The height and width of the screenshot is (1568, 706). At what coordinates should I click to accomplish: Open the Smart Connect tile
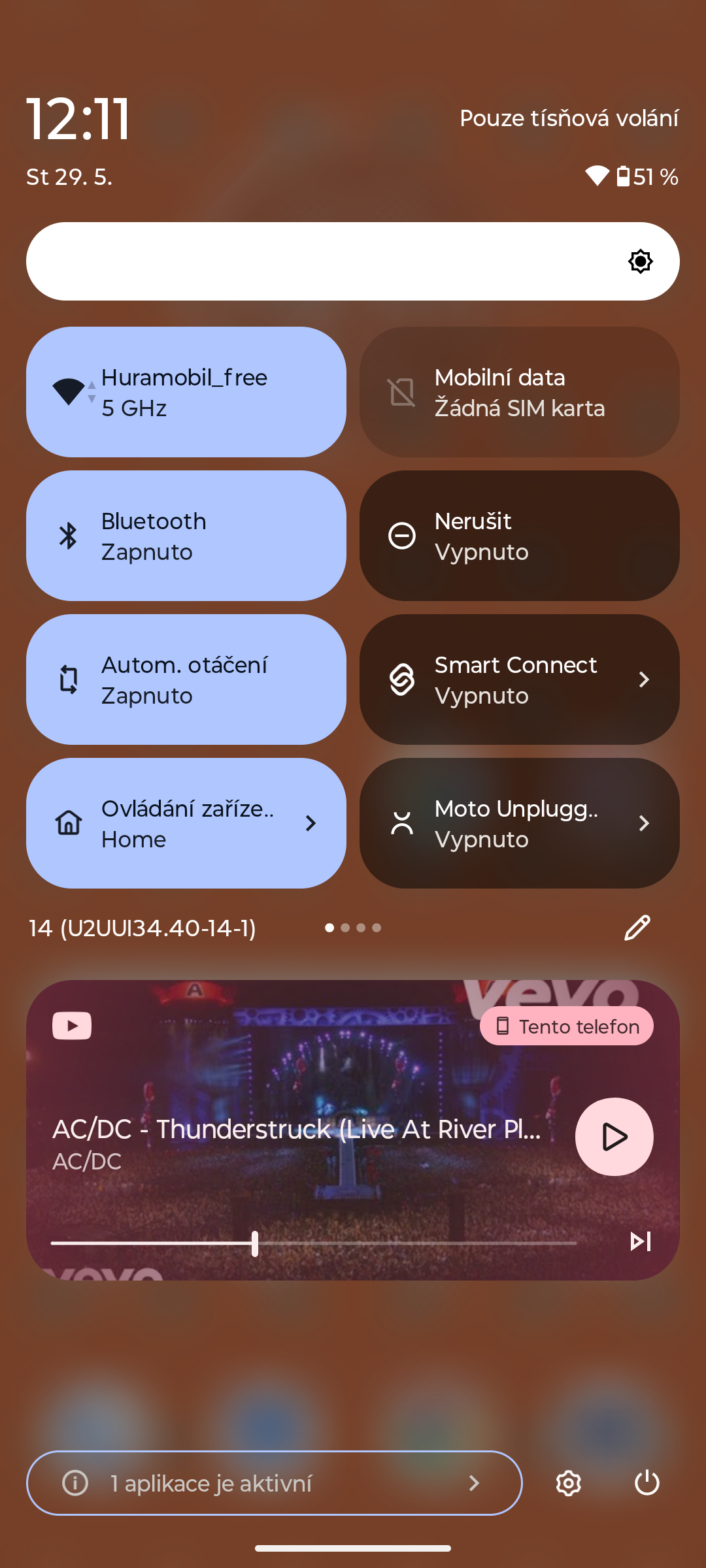520,679
